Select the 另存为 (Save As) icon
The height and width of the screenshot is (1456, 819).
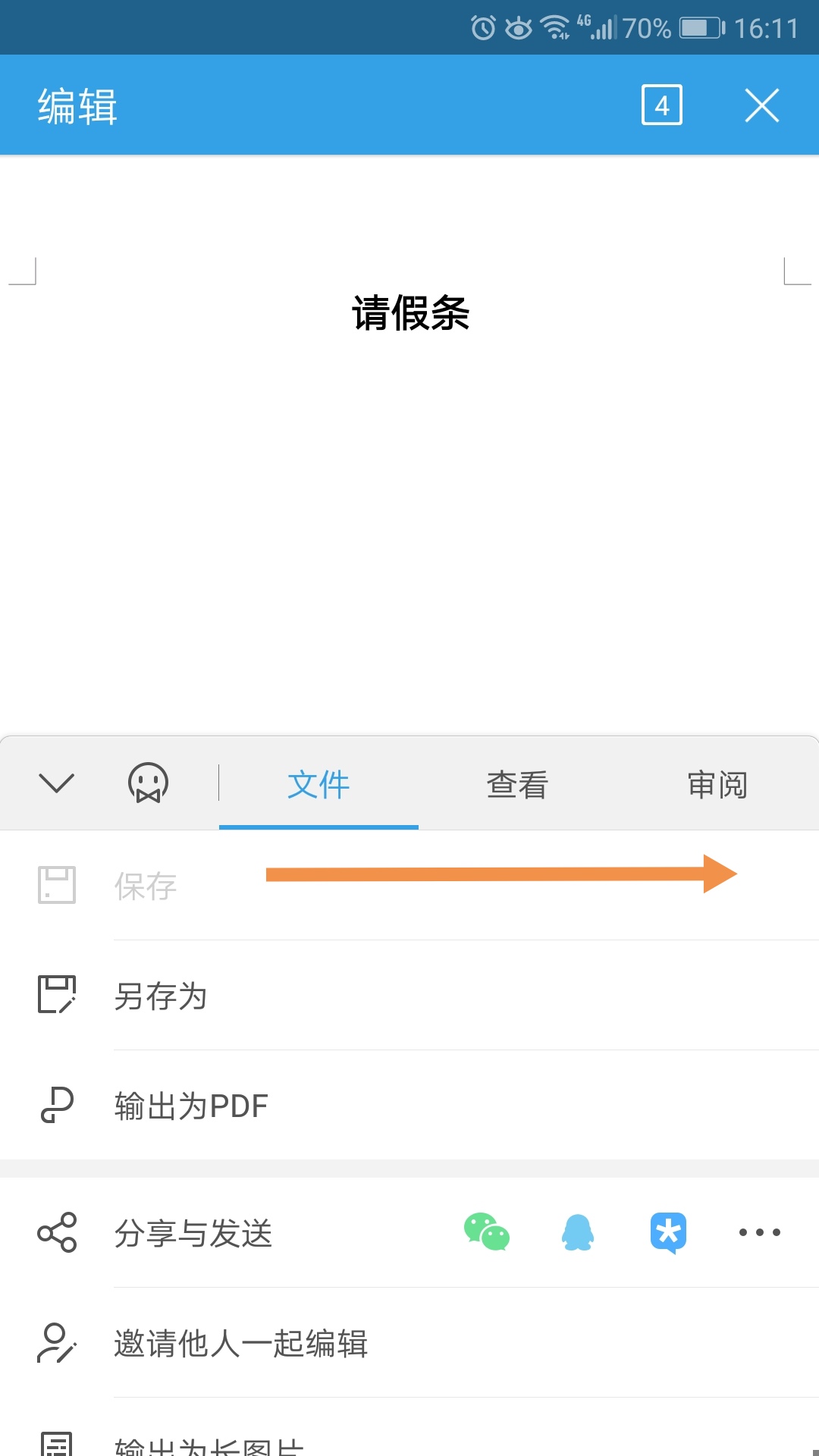[57, 993]
